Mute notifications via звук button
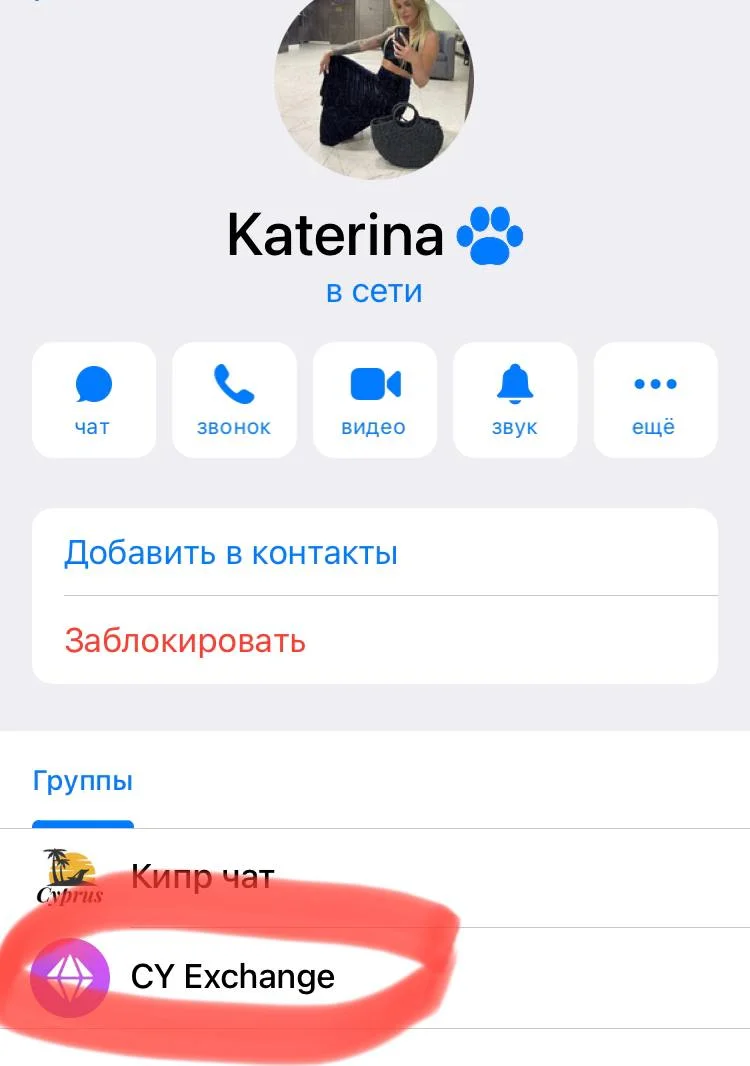This screenshot has width=750, height=1066. tap(515, 400)
